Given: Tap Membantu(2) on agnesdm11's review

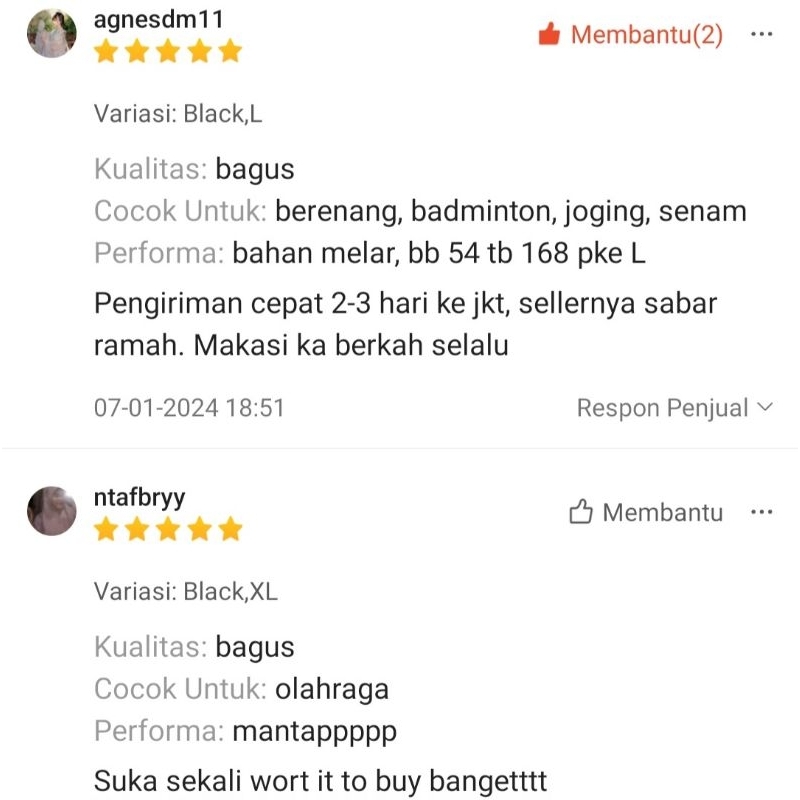Looking at the screenshot, I should pos(630,35).
